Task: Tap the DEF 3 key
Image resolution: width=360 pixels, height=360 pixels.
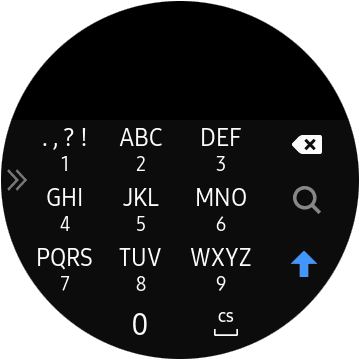Action: 221,151
